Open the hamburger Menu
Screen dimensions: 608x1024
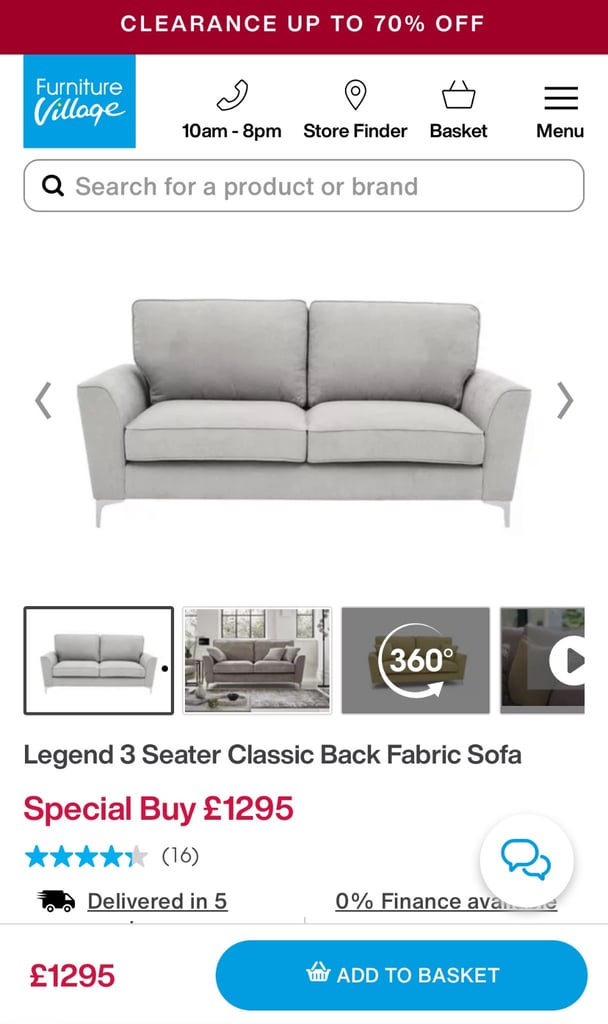point(560,111)
